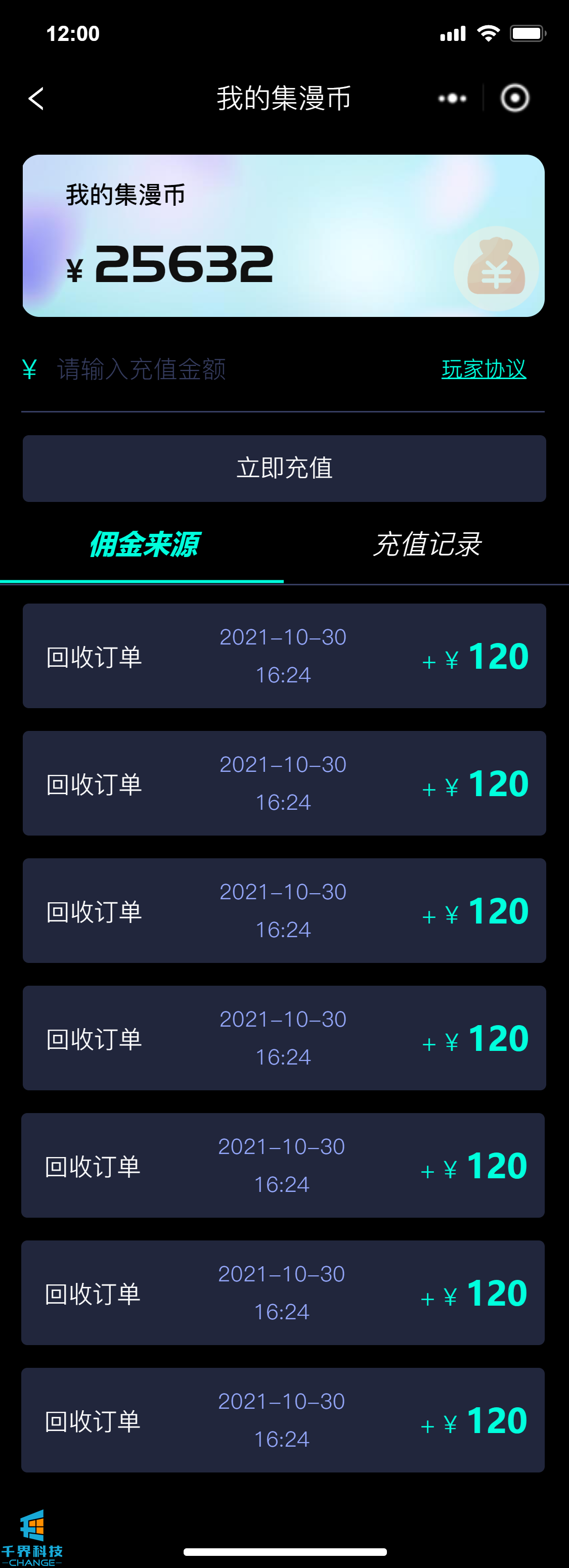This screenshot has height=1568, width=569.
Task: Go back from 我的集漫币 page
Action: (x=36, y=98)
